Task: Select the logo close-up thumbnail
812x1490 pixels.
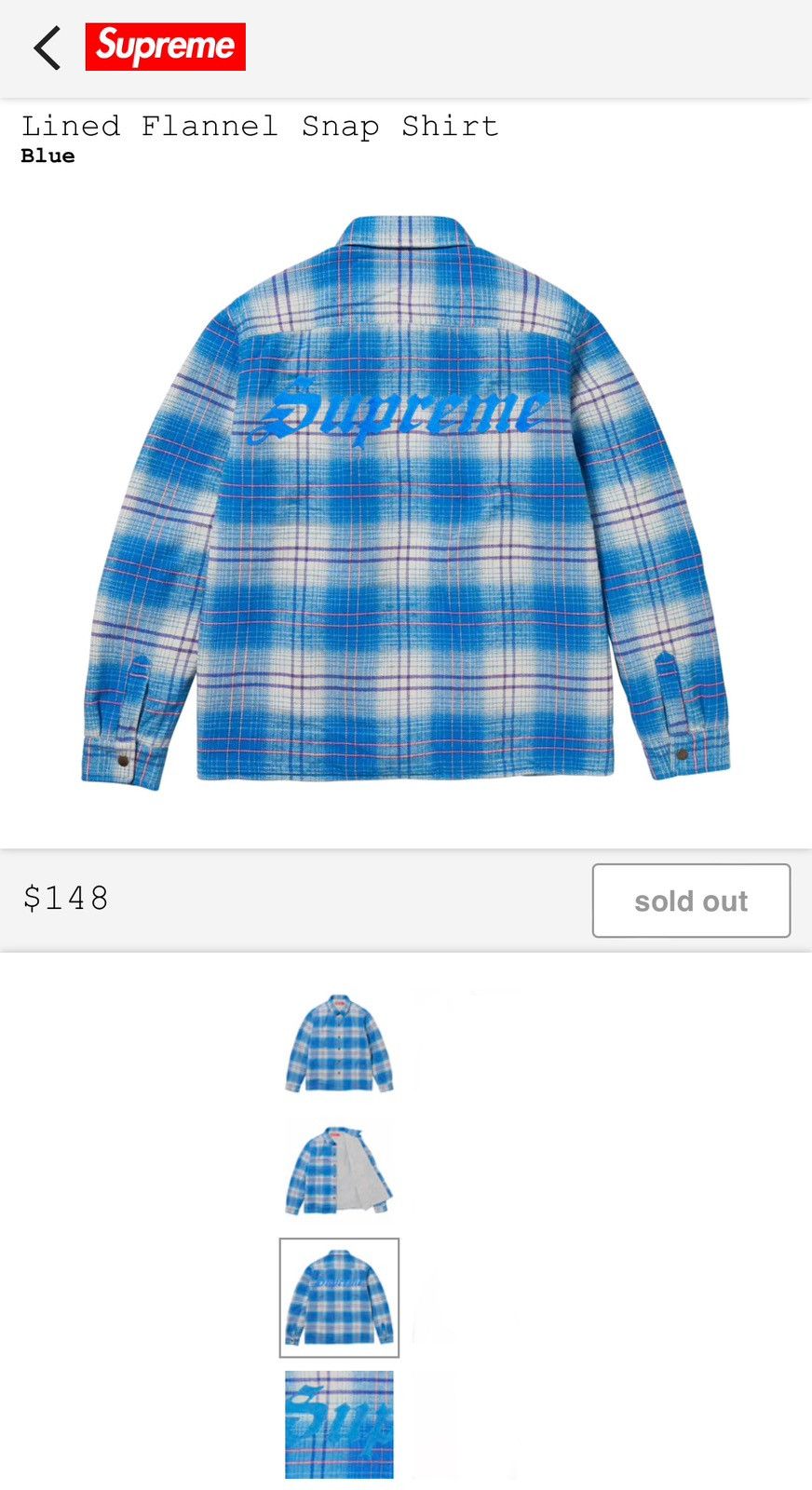Action: (x=339, y=1425)
